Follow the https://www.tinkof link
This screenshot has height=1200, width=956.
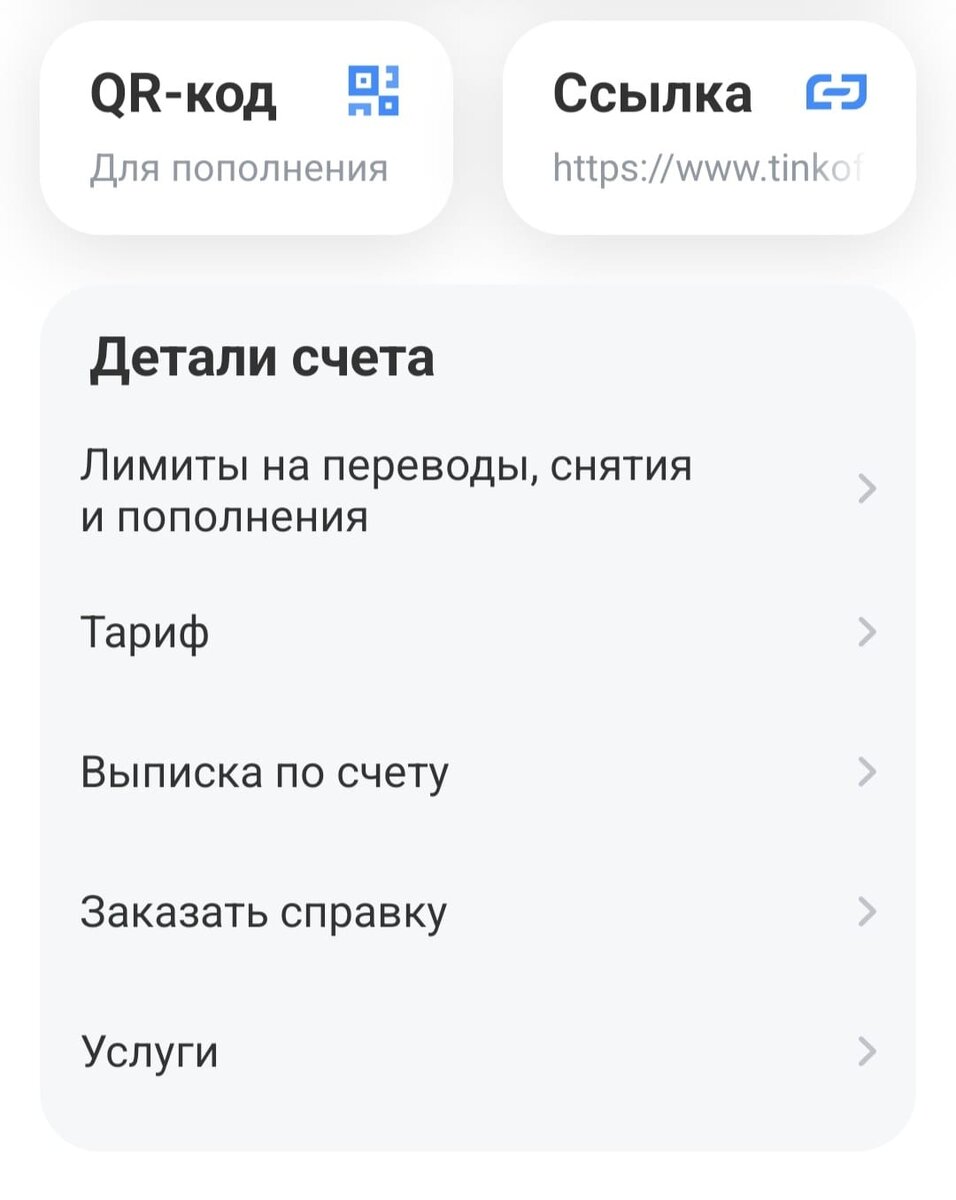710,167
